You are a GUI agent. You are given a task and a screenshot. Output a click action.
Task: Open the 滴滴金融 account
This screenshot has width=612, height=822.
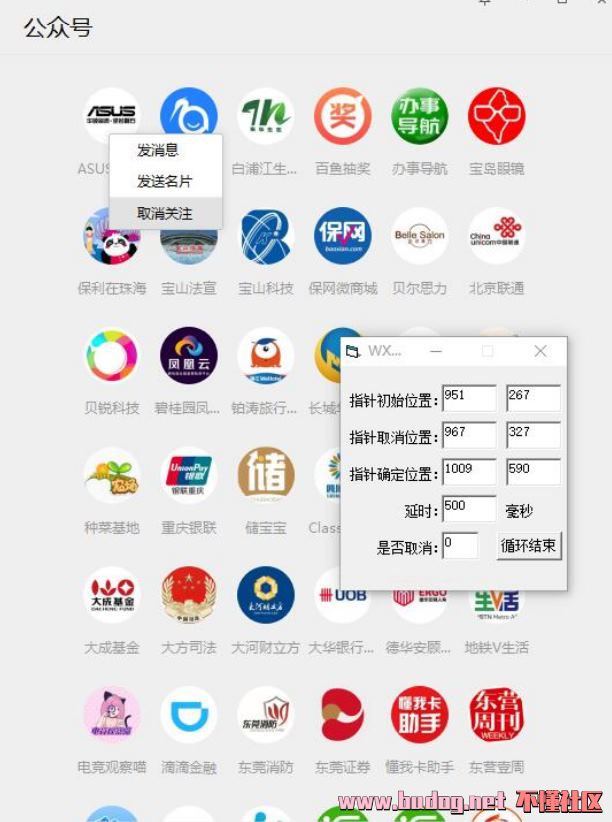188,714
